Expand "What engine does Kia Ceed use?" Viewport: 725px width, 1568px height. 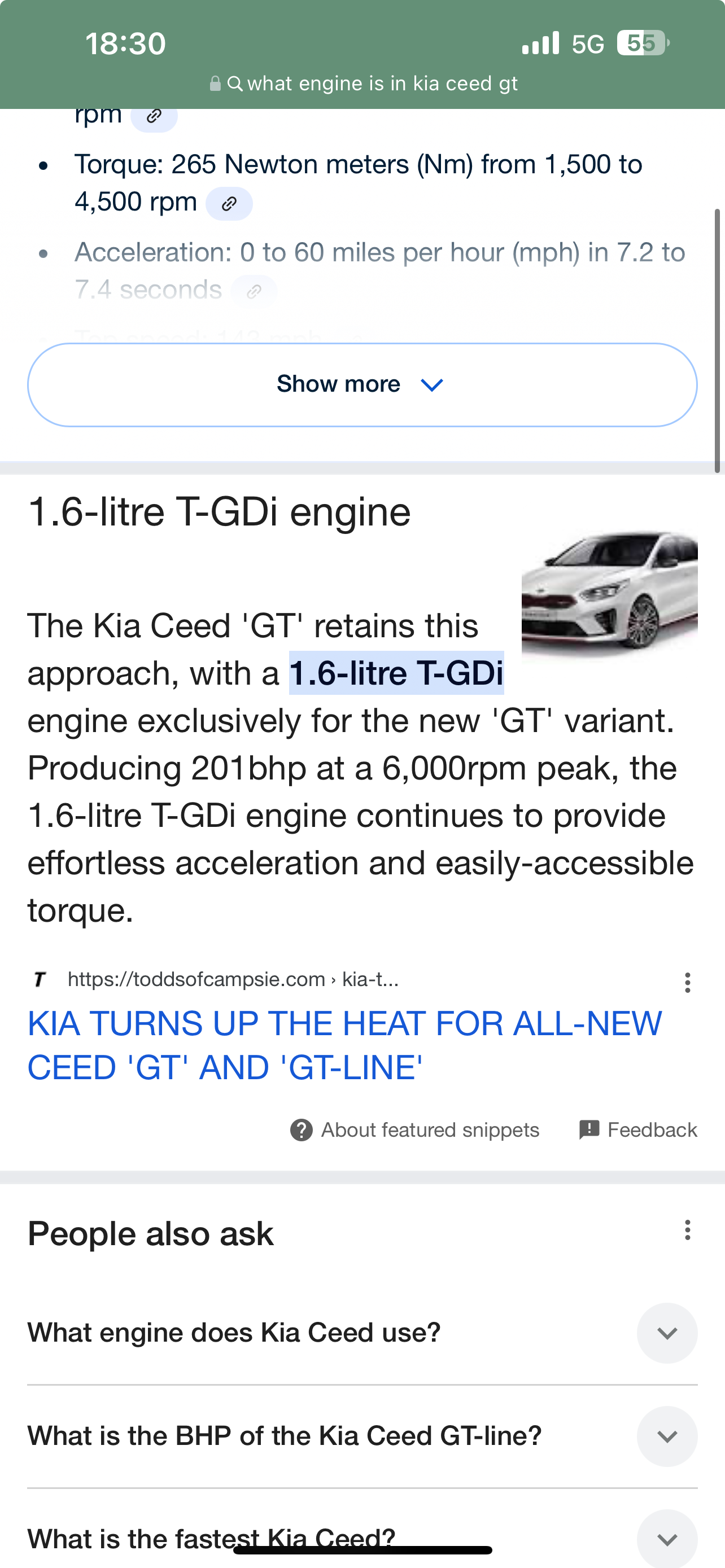[x=667, y=1333]
